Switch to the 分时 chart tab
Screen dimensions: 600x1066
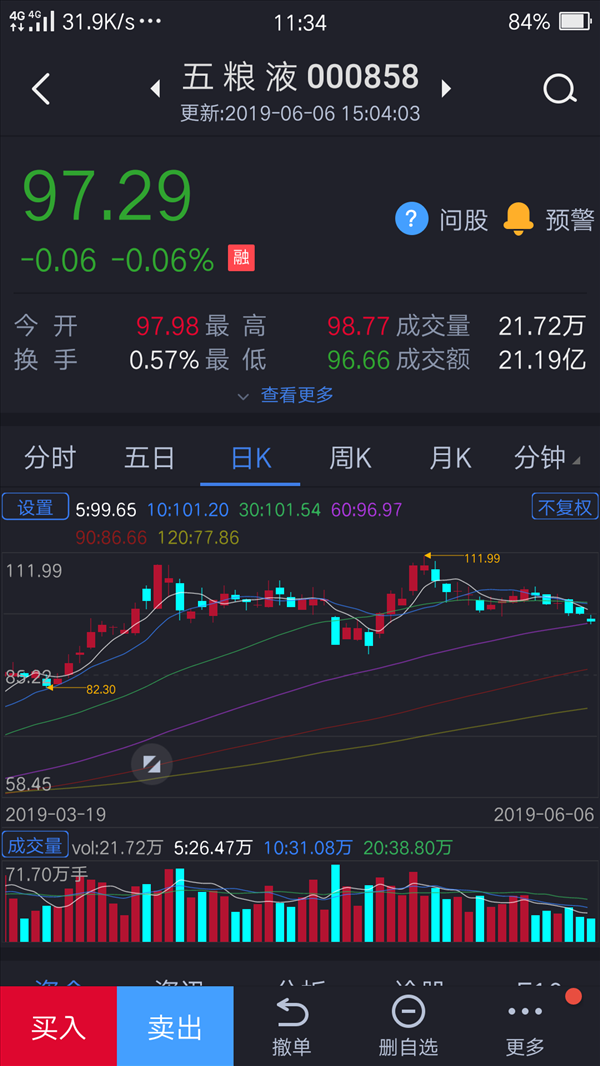50,458
